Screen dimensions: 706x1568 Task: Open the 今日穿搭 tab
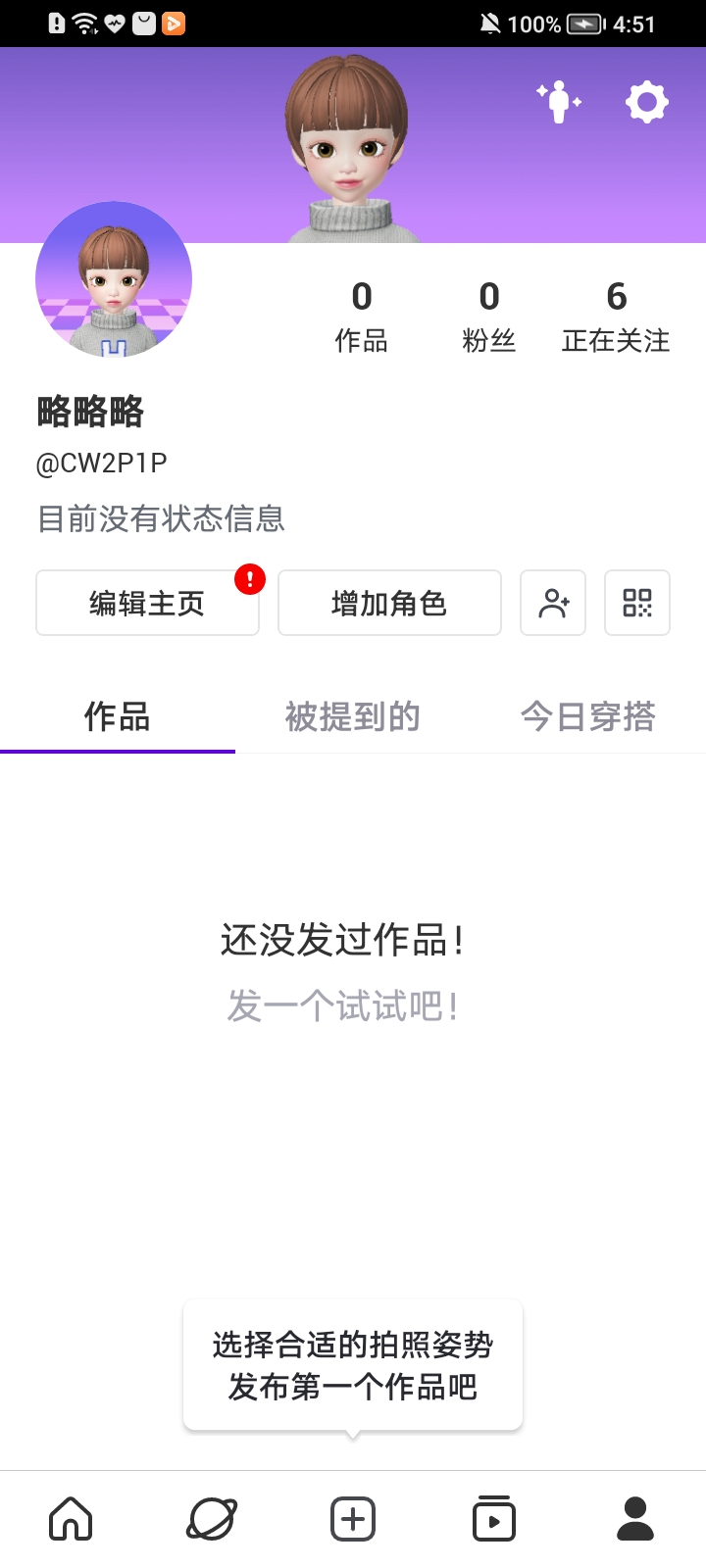(x=587, y=717)
